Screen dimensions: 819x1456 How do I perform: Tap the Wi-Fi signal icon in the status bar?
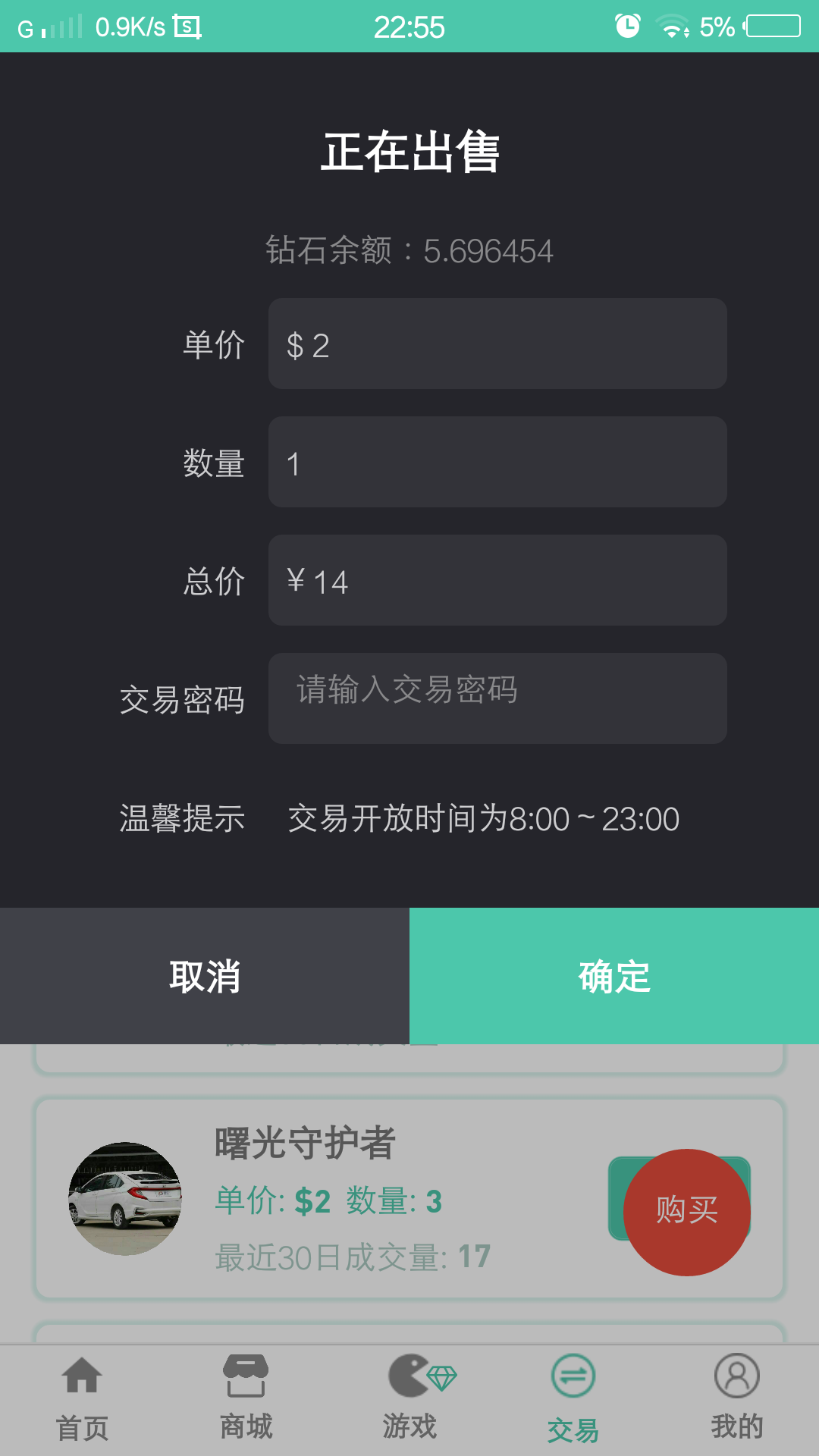pyautogui.click(x=672, y=27)
